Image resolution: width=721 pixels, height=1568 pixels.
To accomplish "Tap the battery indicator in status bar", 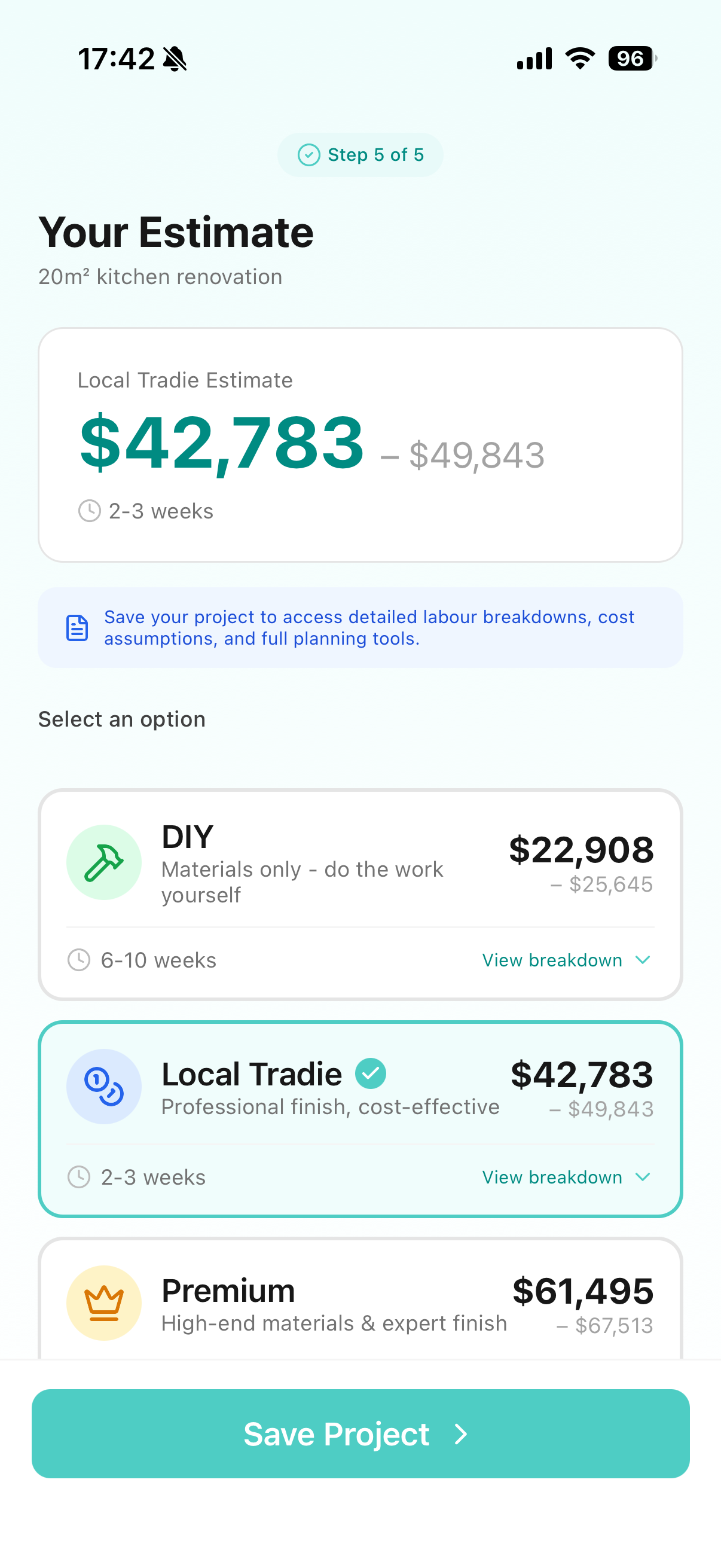I will click(630, 59).
